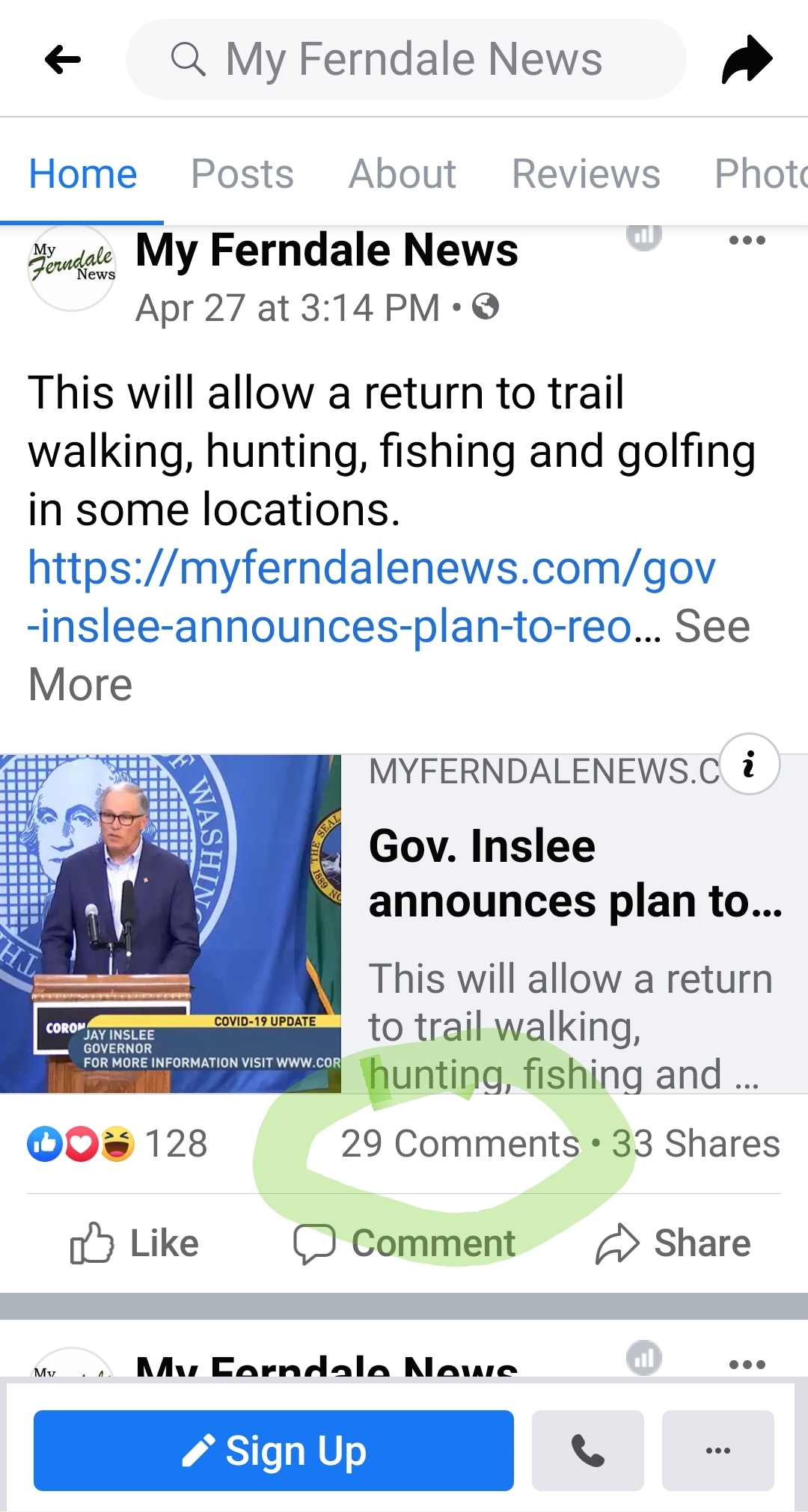The image size is (808, 1512).
Task: Open more page actions beside phone button
Action: (717, 1451)
